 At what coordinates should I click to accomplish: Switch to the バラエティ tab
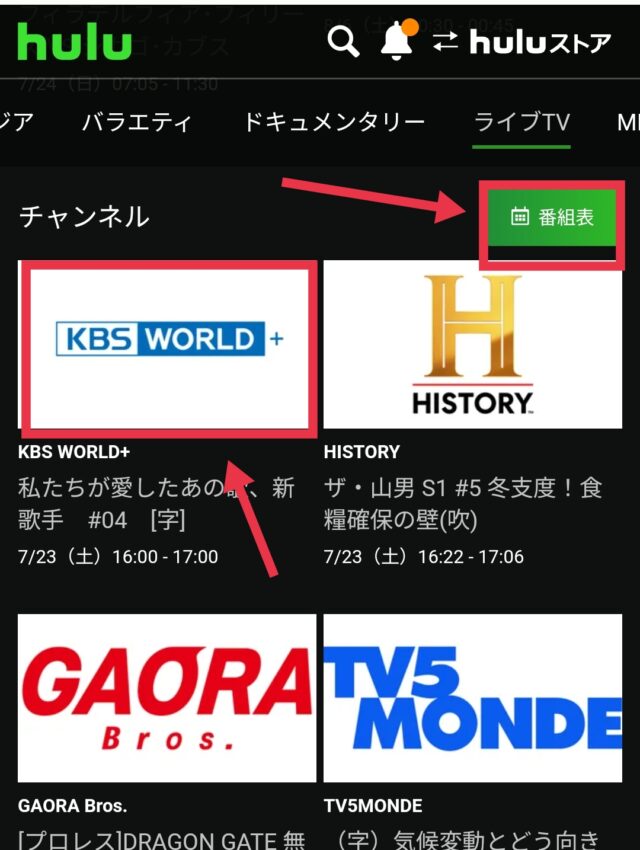(x=136, y=122)
